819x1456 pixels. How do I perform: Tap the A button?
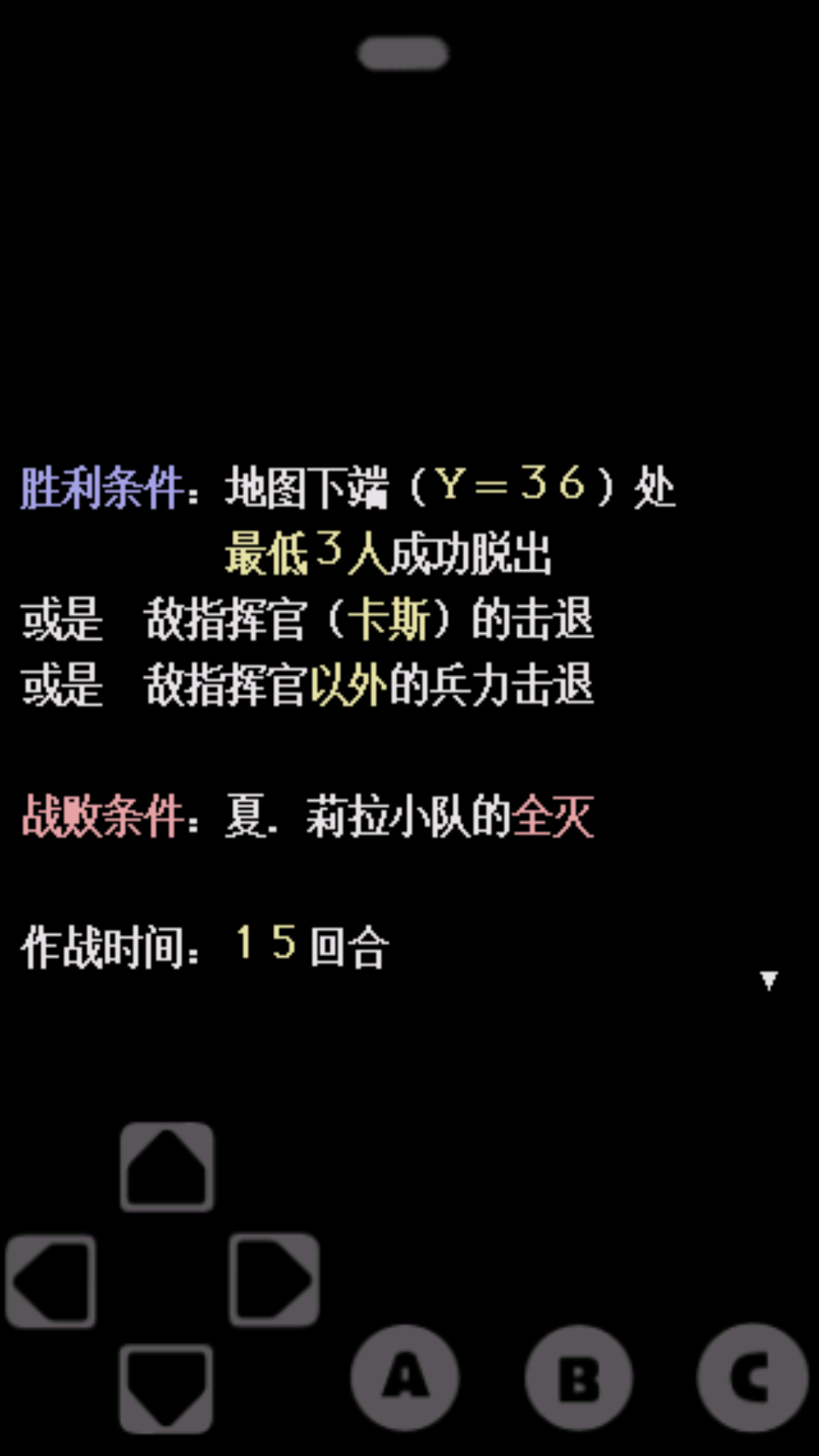[x=405, y=1376]
